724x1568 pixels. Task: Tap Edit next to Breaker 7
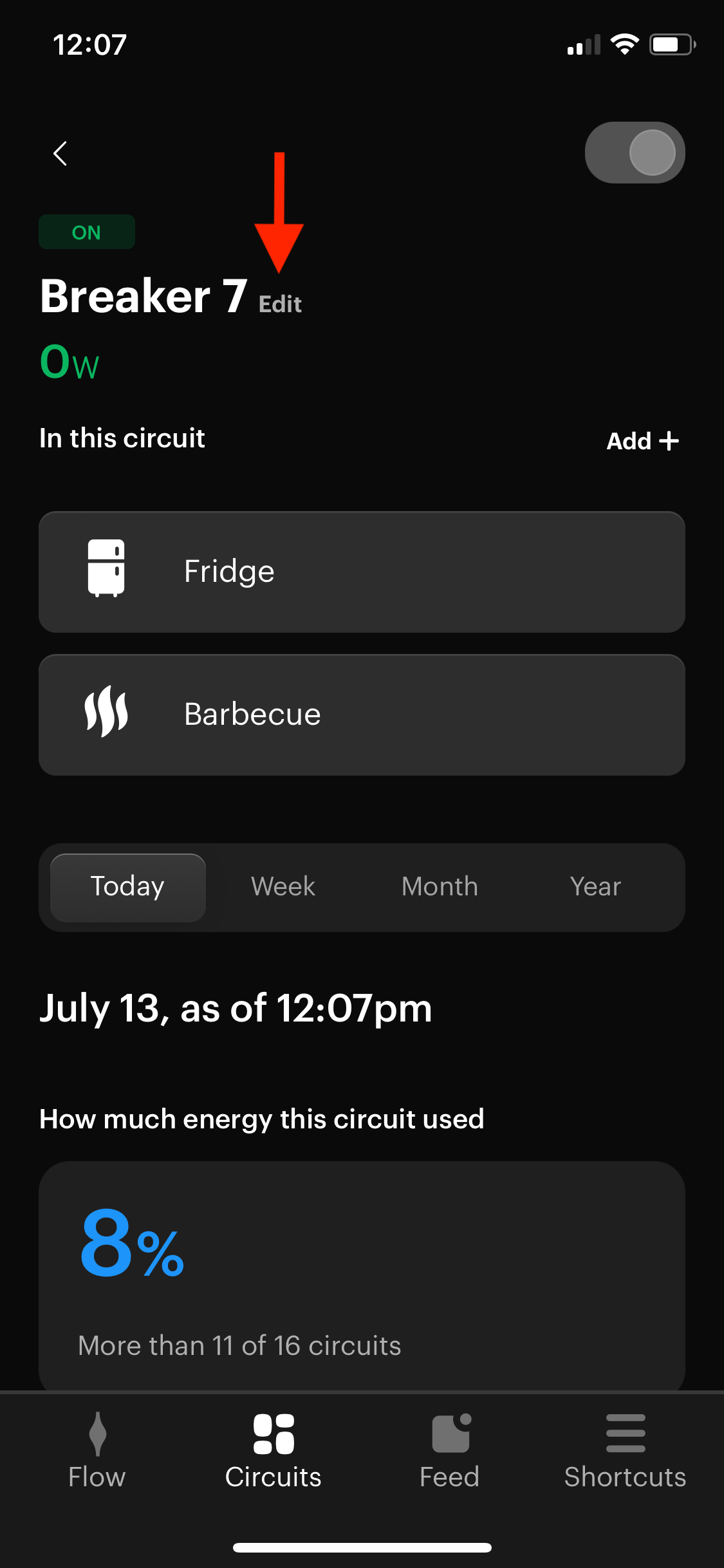(280, 304)
